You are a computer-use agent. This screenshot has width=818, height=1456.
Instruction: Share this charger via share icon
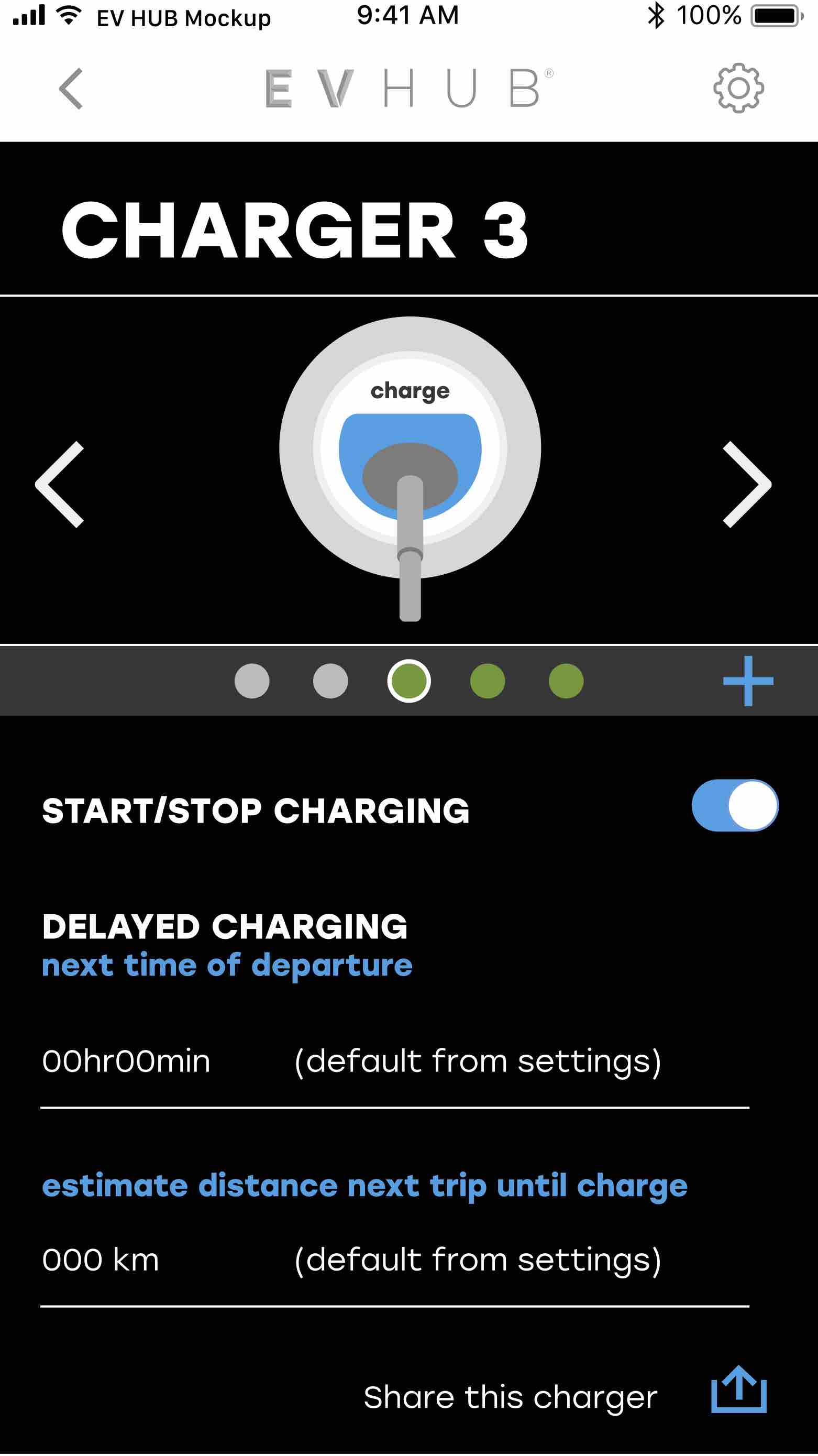(738, 1389)
